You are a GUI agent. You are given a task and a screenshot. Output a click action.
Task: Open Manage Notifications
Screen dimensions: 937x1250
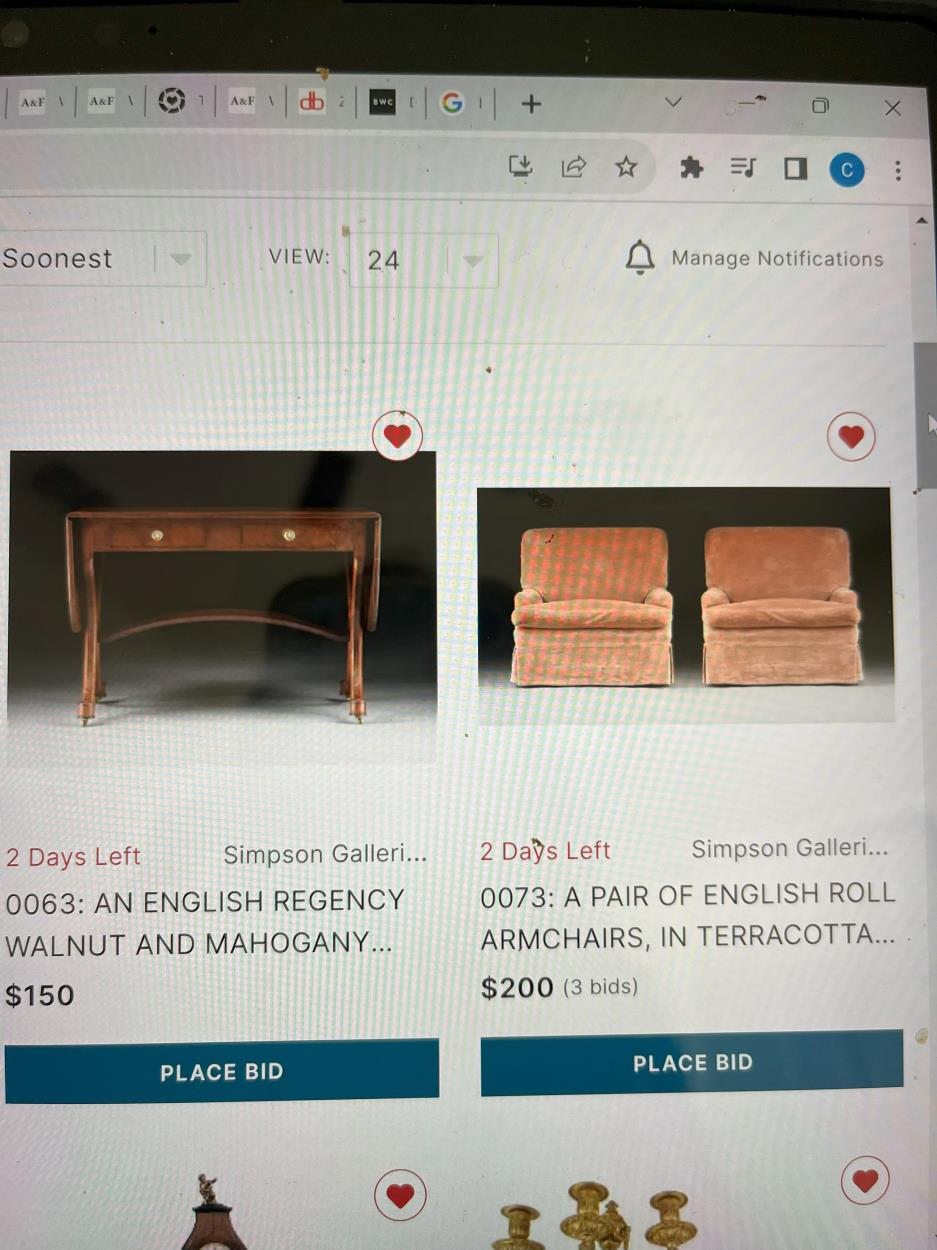[x=755, y=258]
